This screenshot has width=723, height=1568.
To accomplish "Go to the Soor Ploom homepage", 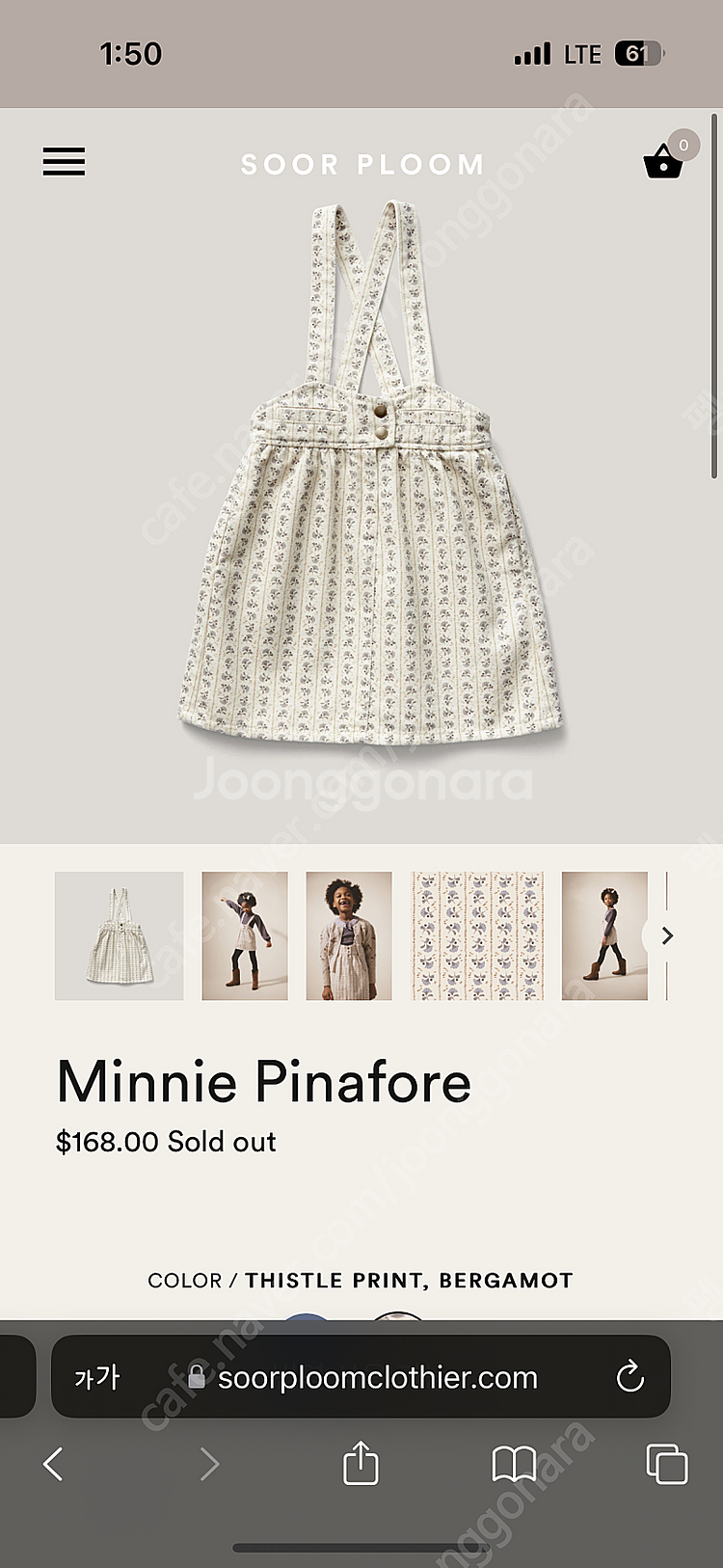I will click(x=361, y=165).
